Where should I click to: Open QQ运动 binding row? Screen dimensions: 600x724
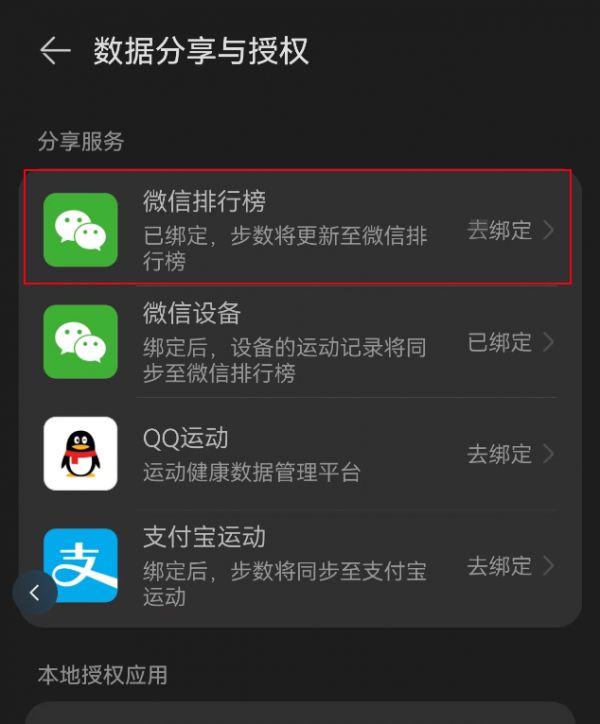pos(298,454)
